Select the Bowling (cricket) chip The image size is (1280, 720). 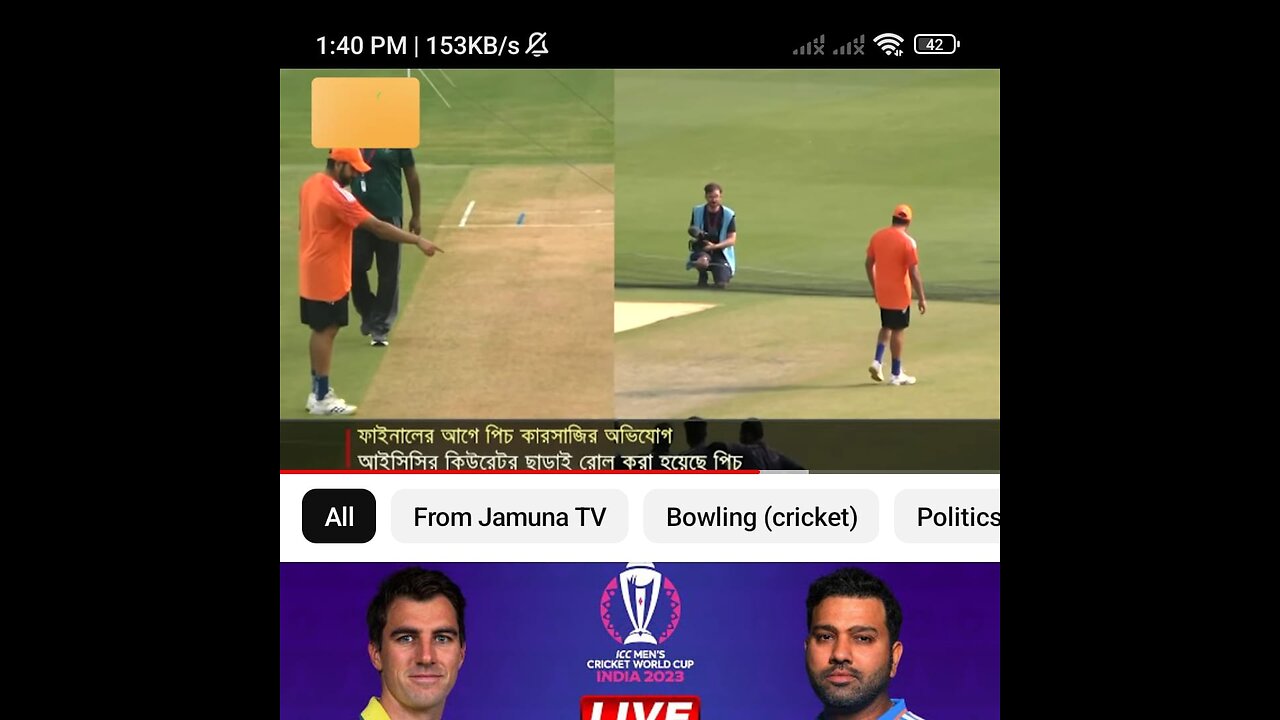(x=761, y=516)
